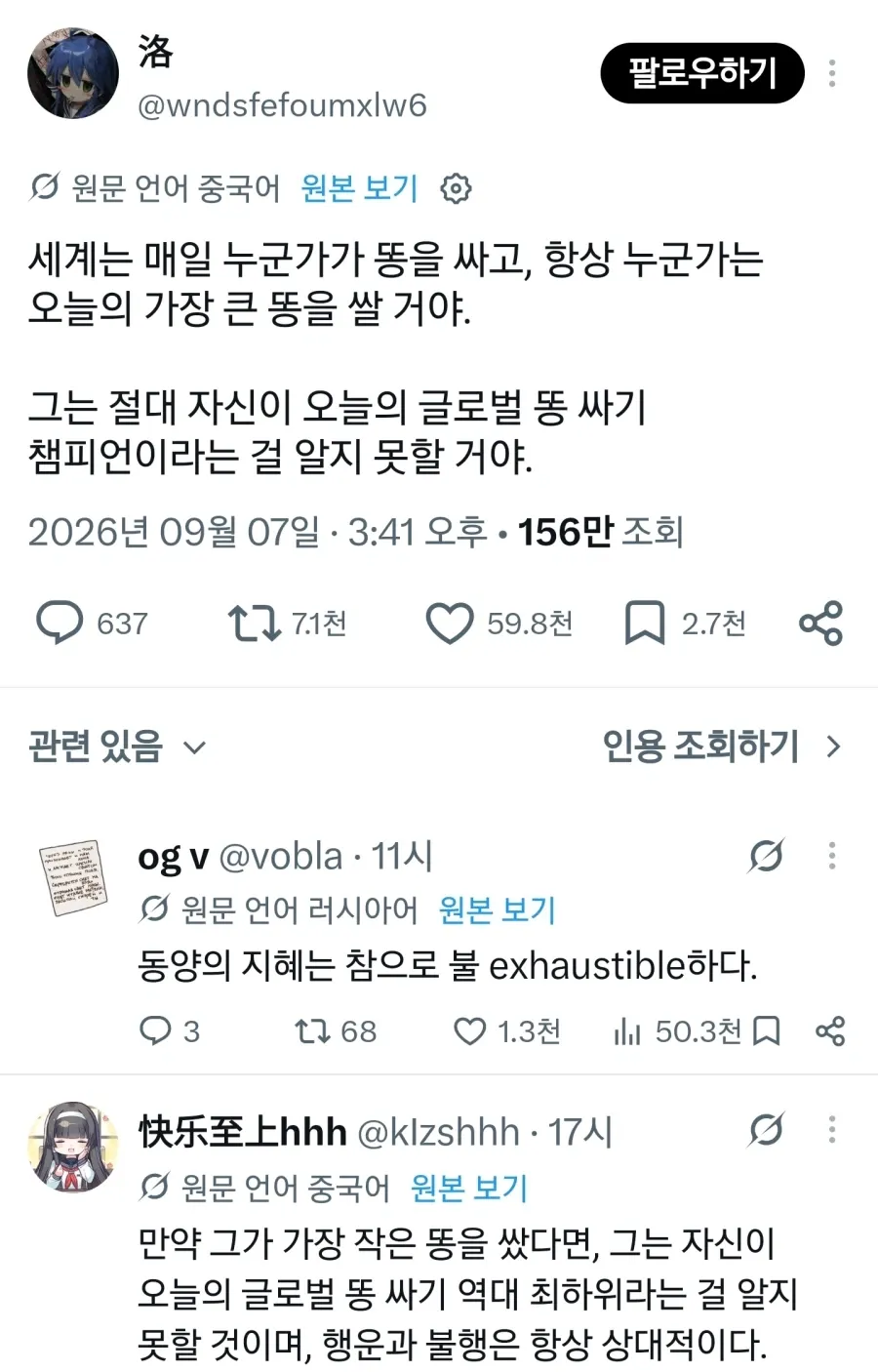
Task: Tap the 팔로우하기 follow button
Action: (701, 73)
